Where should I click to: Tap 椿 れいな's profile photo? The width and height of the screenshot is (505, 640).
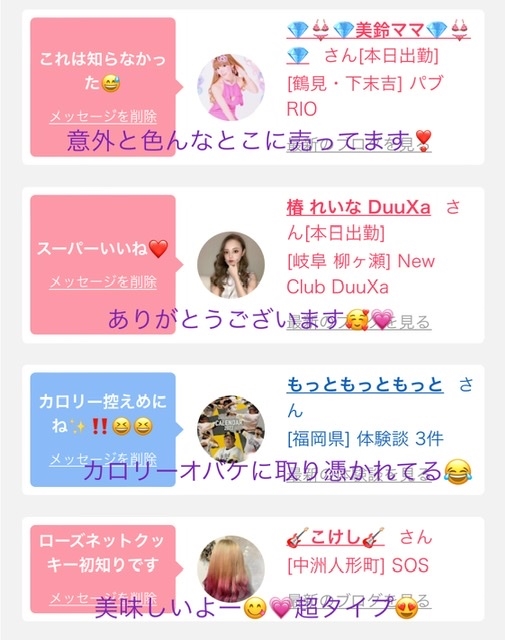pos(231,265)
